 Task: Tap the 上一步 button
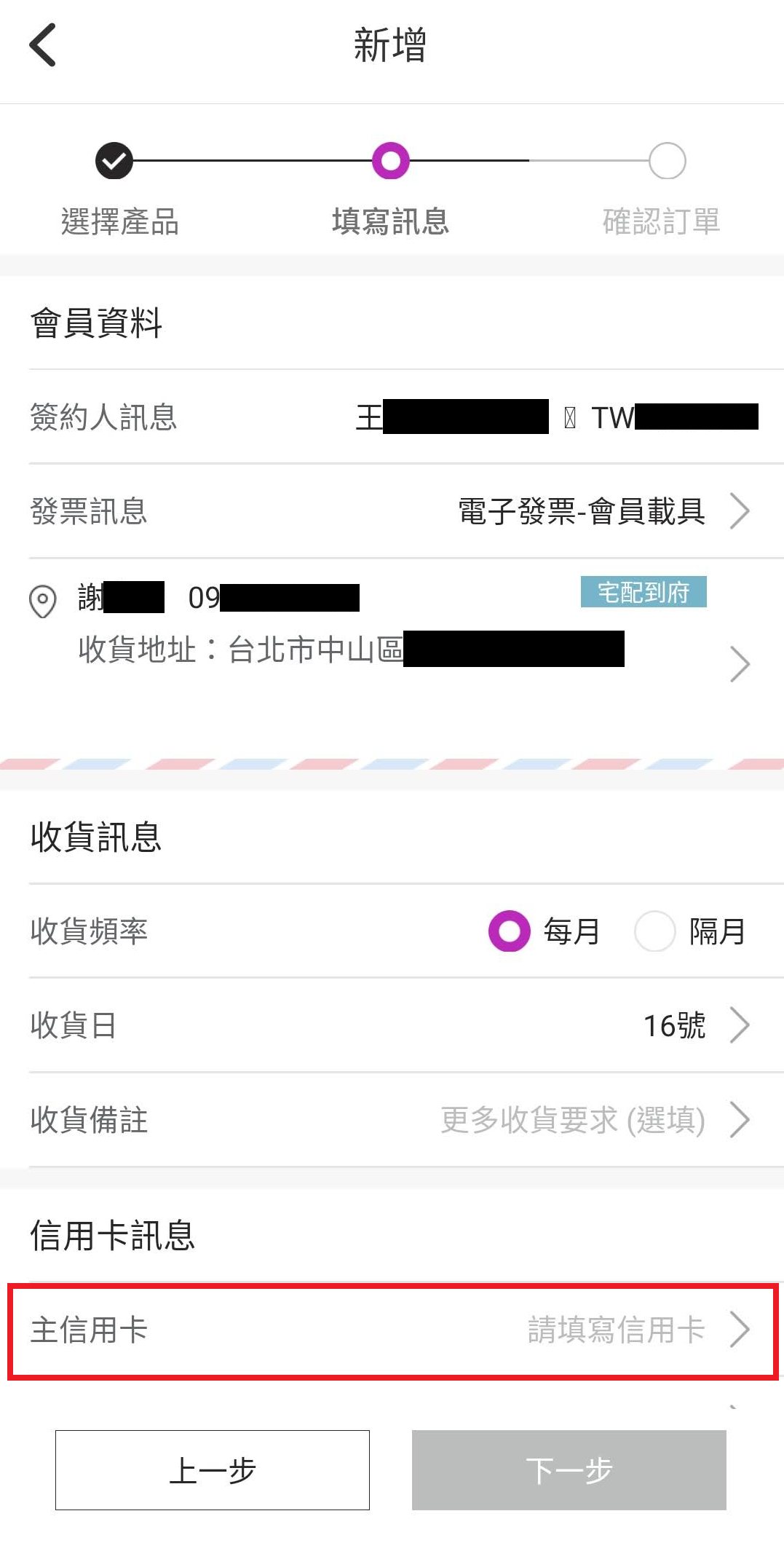coord(213,1470)
